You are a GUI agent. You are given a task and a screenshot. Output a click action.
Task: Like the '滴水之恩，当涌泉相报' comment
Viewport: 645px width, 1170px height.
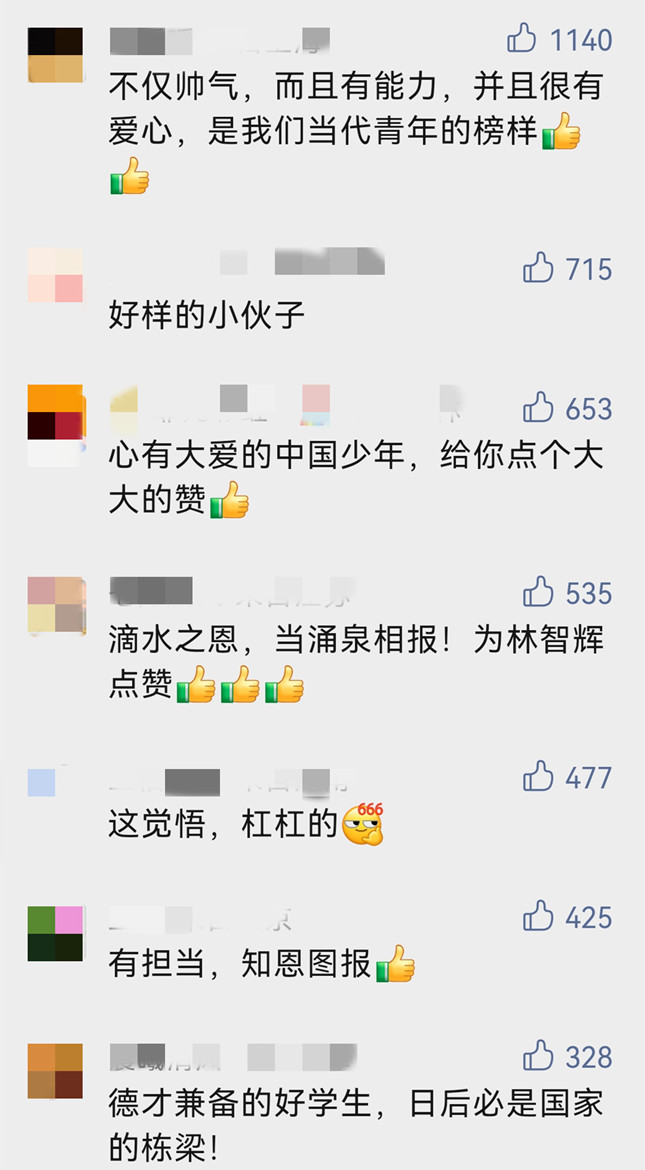538,592
